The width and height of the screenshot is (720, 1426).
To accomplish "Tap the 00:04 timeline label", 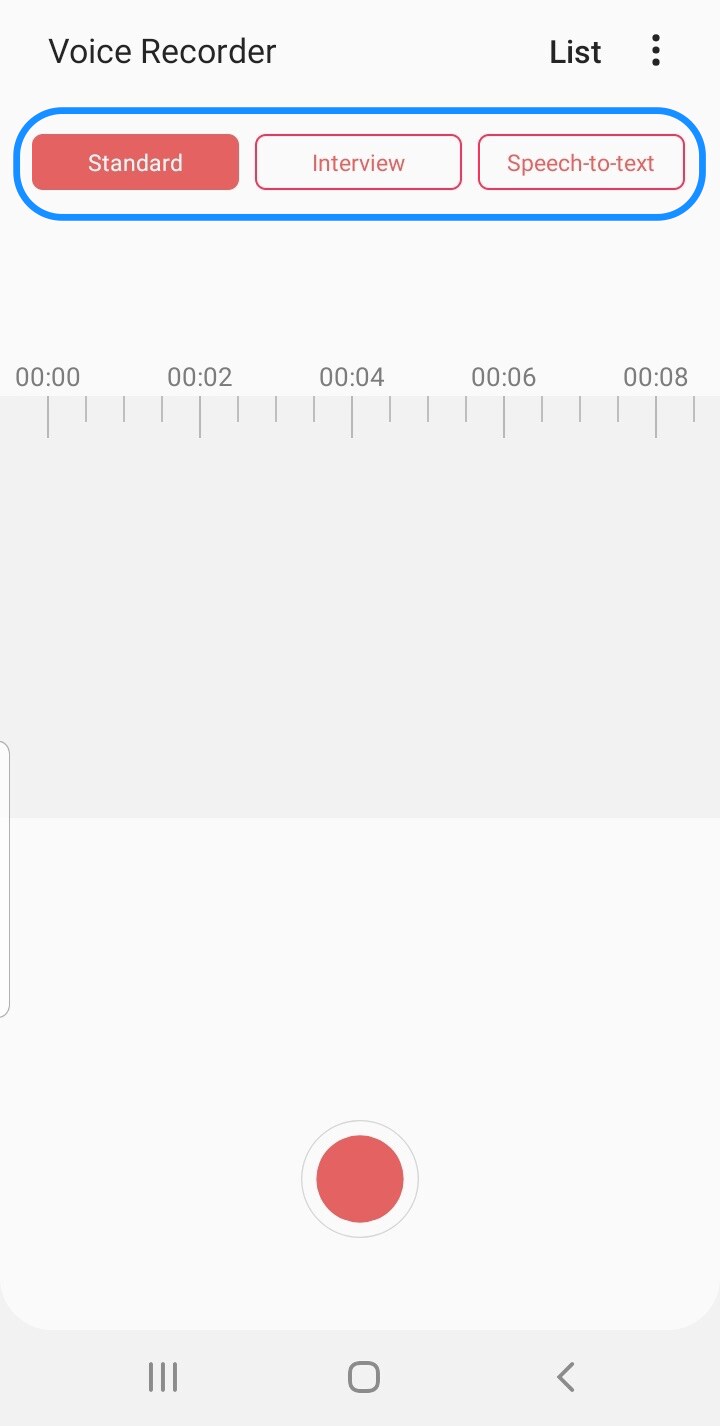I will click(351, 377).
